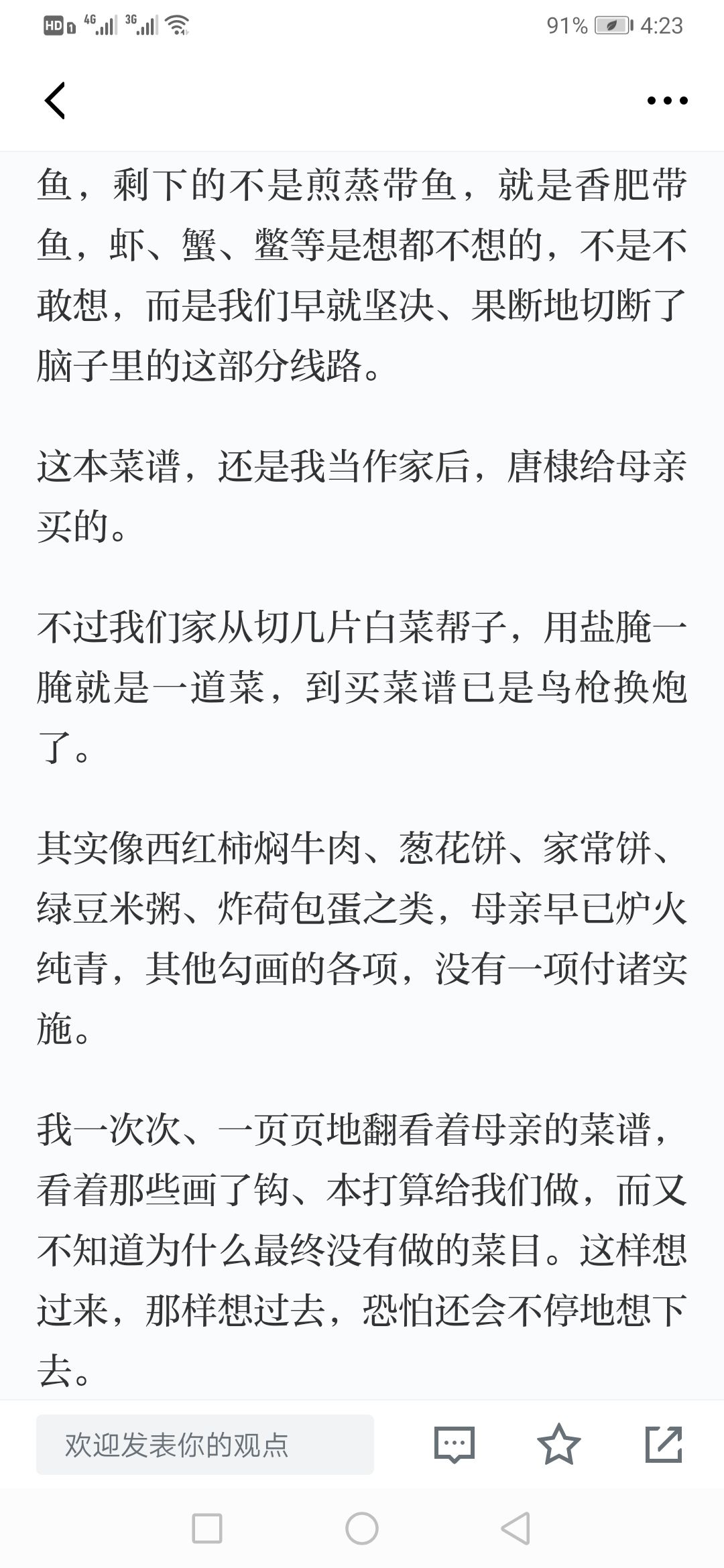Tap the system home button
The width and height of the screenshot is (724, 1568).
(x=362, y=1528)
